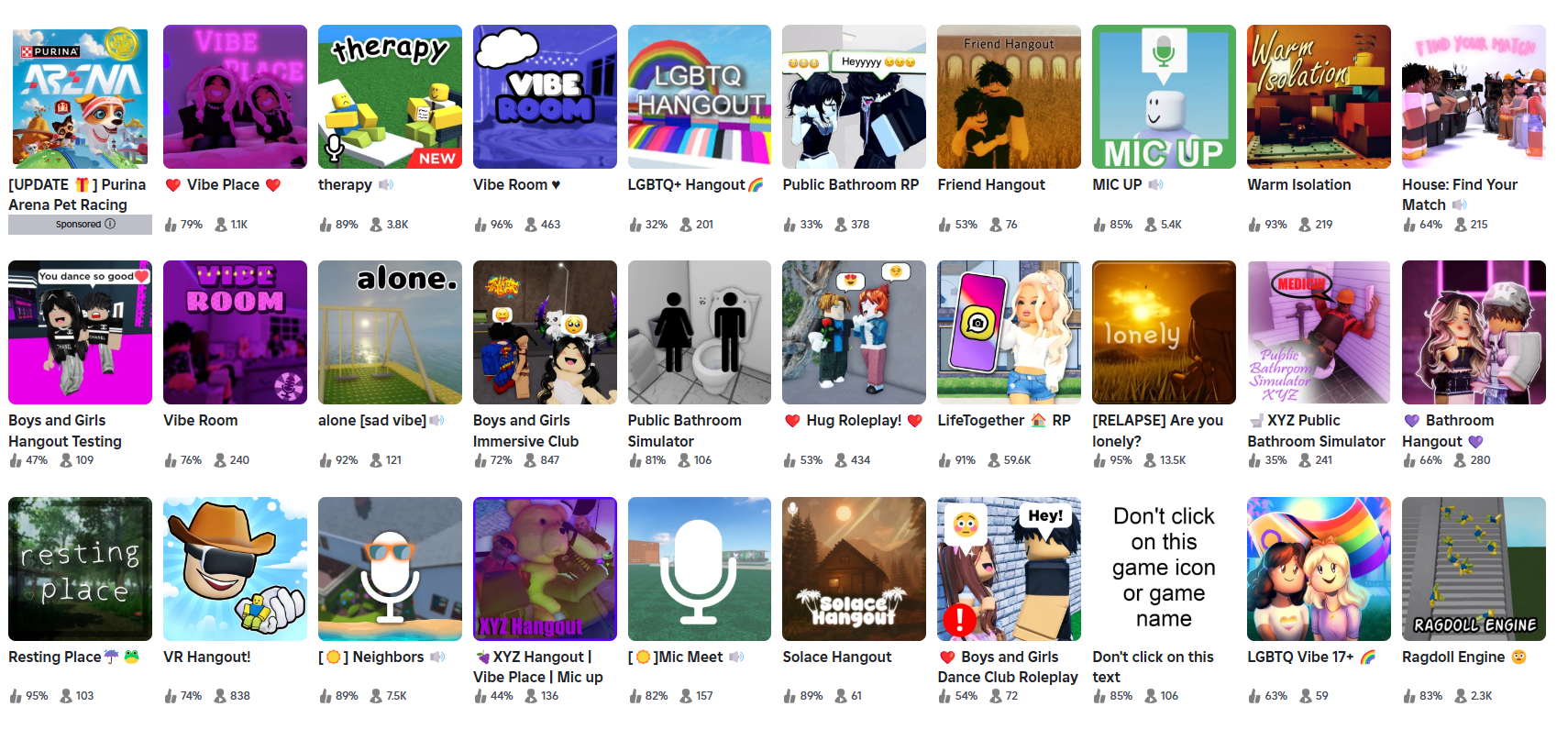Select Boys and Girls Hangout Testing
The width and height of the screenshot is (1568, 729).
80,332
